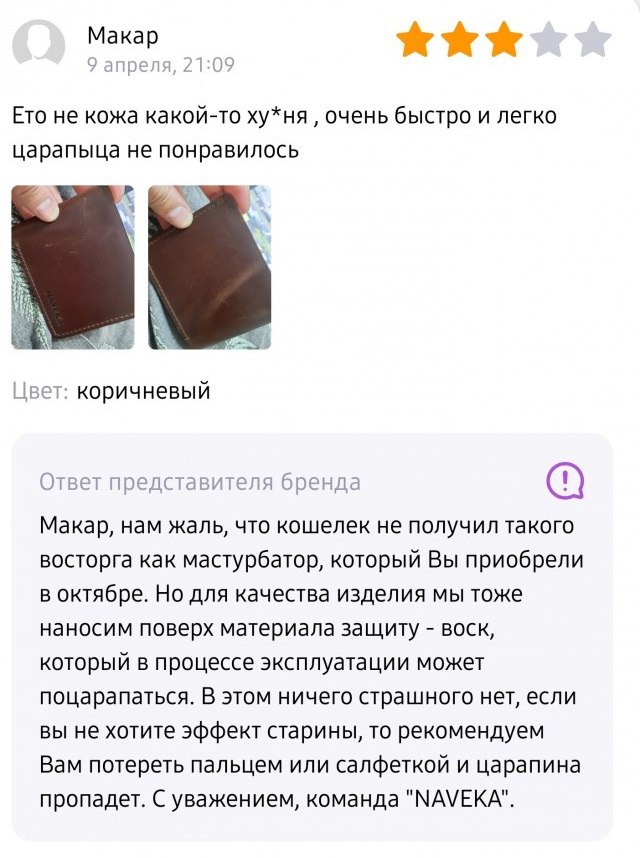The width and height of the screenshot is (640, 858).
Task: Open the second wallet photo in review
Action: [209, 267]
